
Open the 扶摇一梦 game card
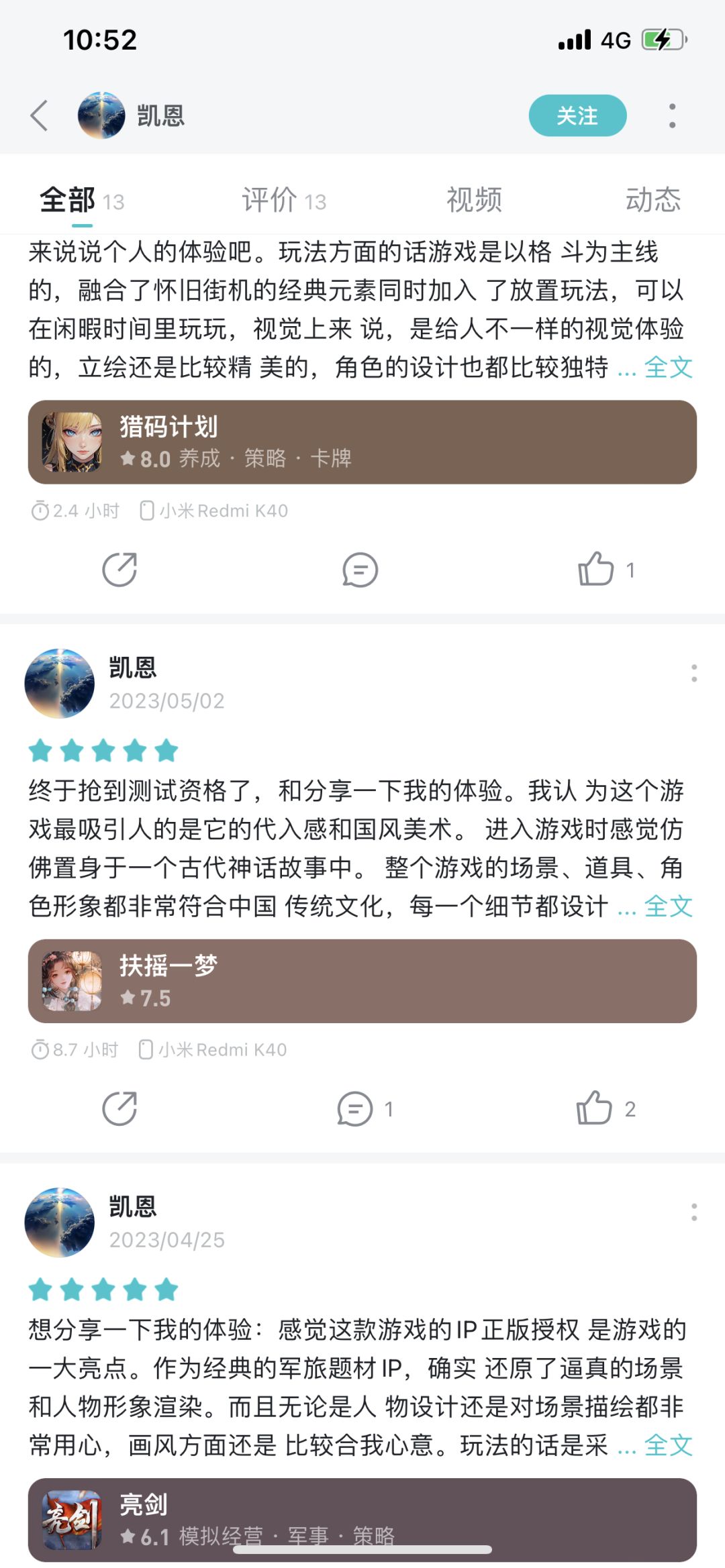tap(362, 981)
